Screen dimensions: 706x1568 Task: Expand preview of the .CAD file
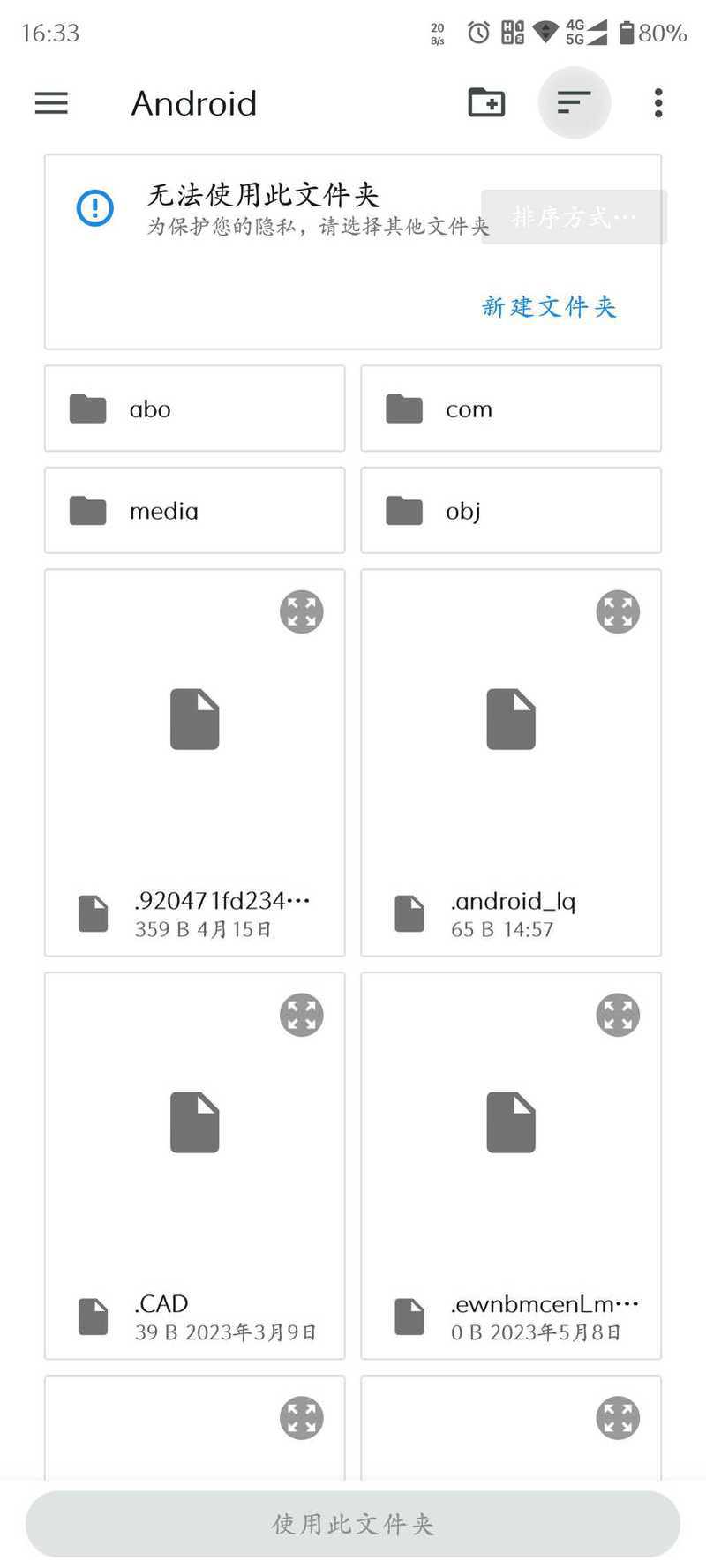pyautogui.click(x=302, y=1015)
